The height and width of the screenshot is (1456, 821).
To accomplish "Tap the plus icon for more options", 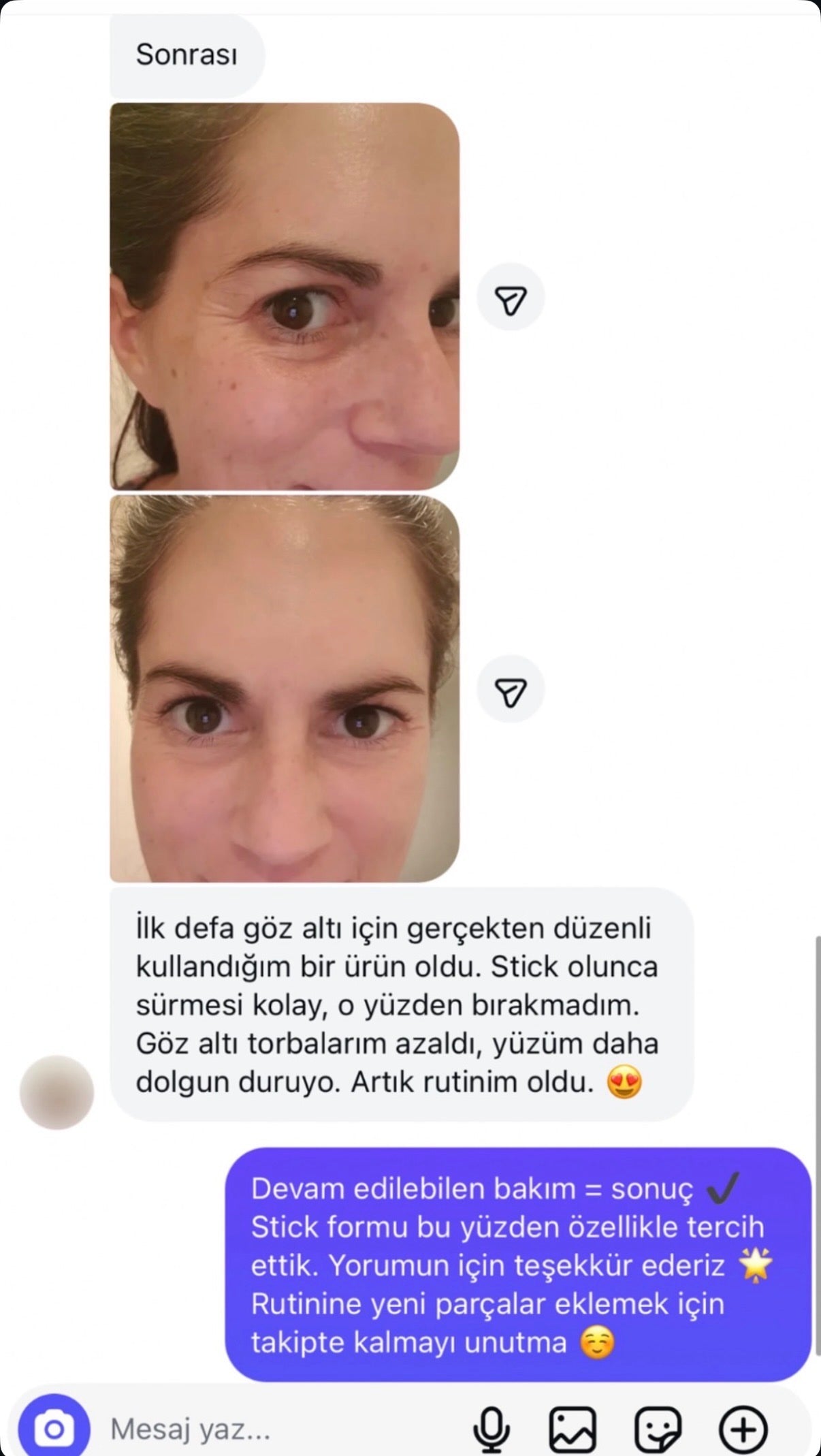I will click(743, 1429).
